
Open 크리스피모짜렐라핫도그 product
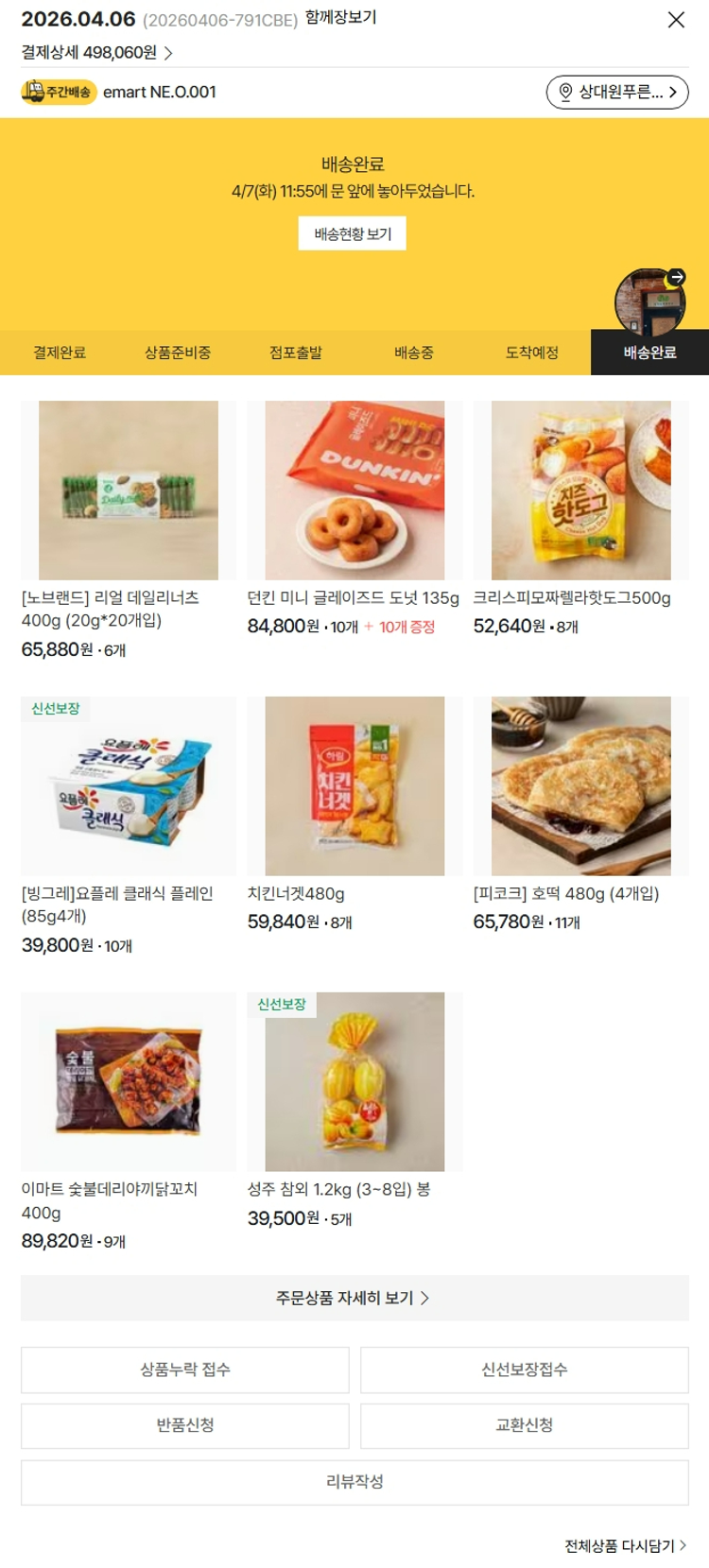coord(580,491)
